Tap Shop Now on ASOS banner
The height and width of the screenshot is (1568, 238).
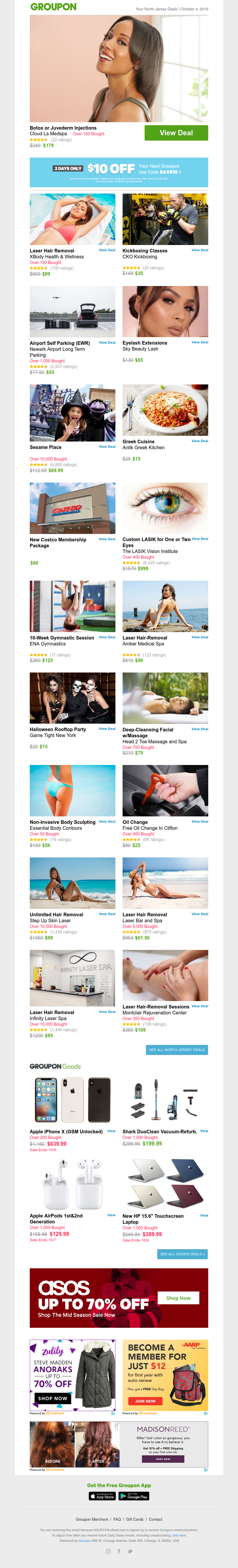point(178,1298)
